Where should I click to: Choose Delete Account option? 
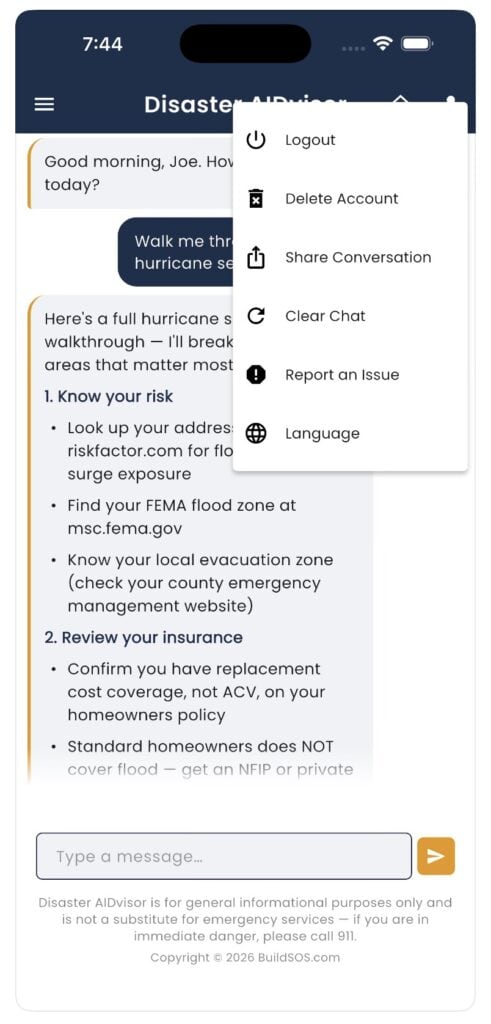(x=350, y=199)
